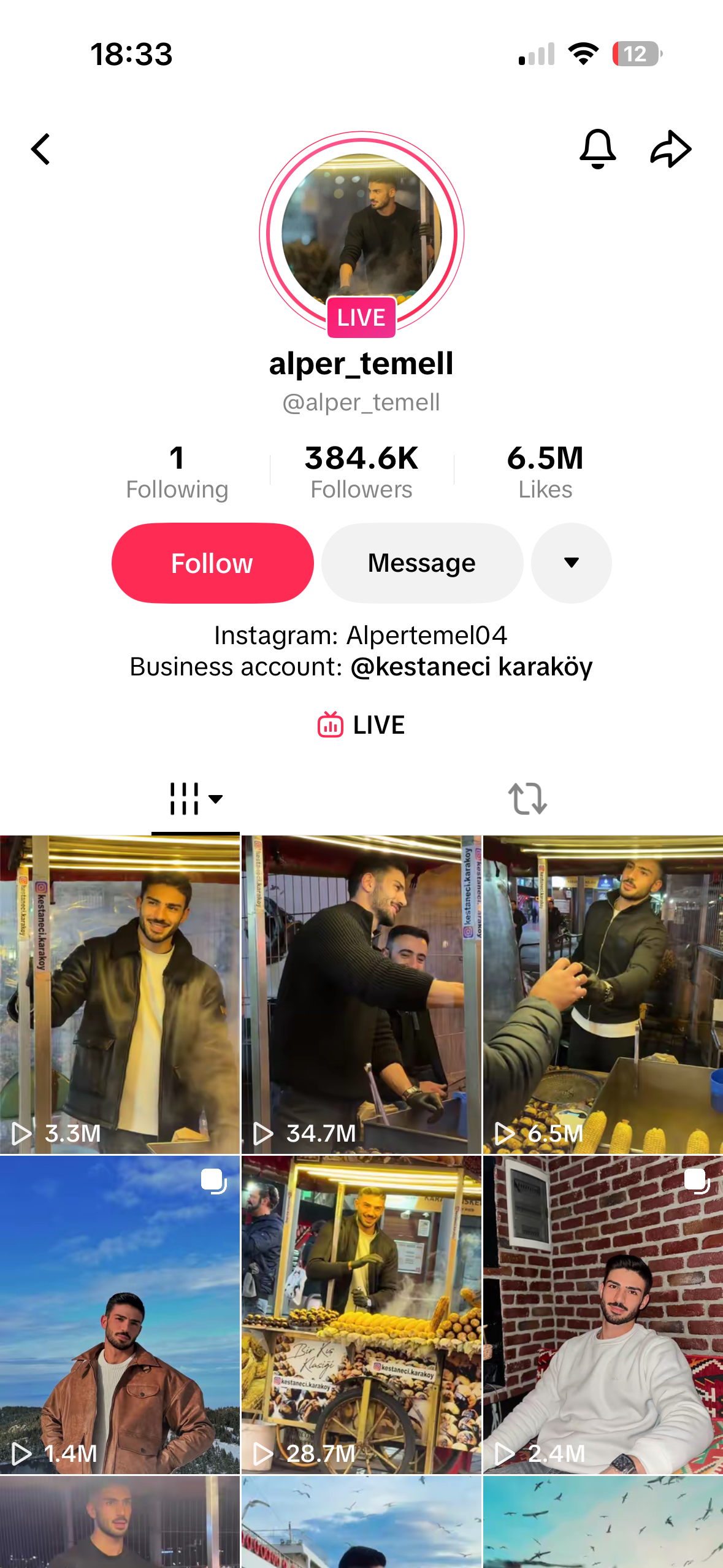Open the photo post with 1.4M views
Image resolution: width=723 pixels, height=1568 pixels.
click(120, 1314)
